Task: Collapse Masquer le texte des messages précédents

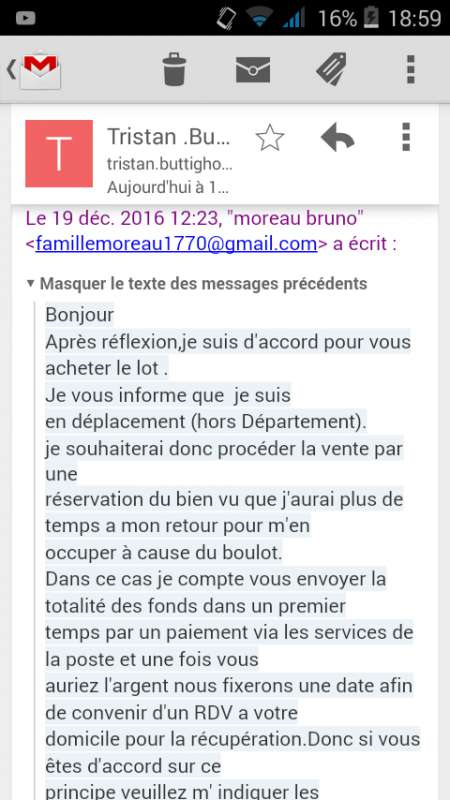Action: click(197, 284)
